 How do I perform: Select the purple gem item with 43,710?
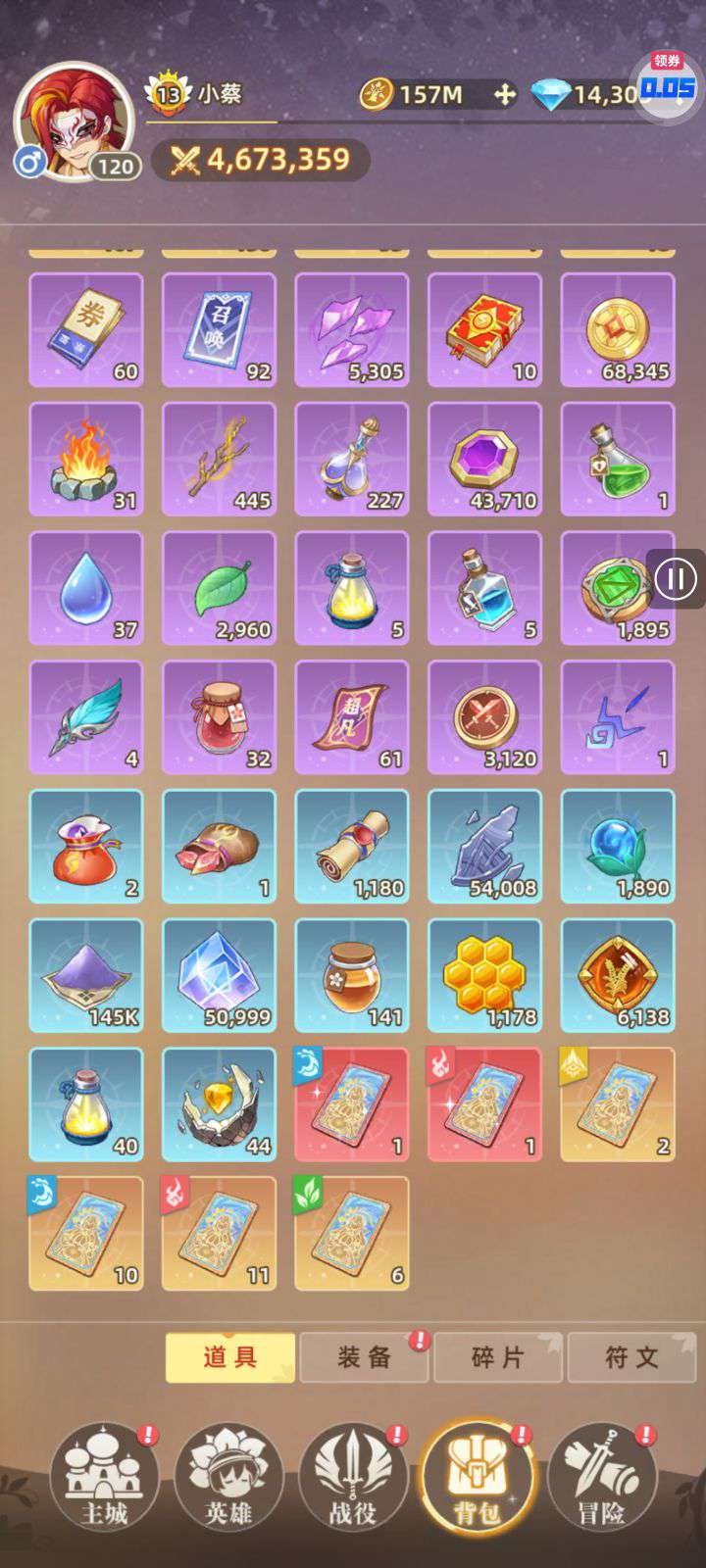tap(484, 460)
